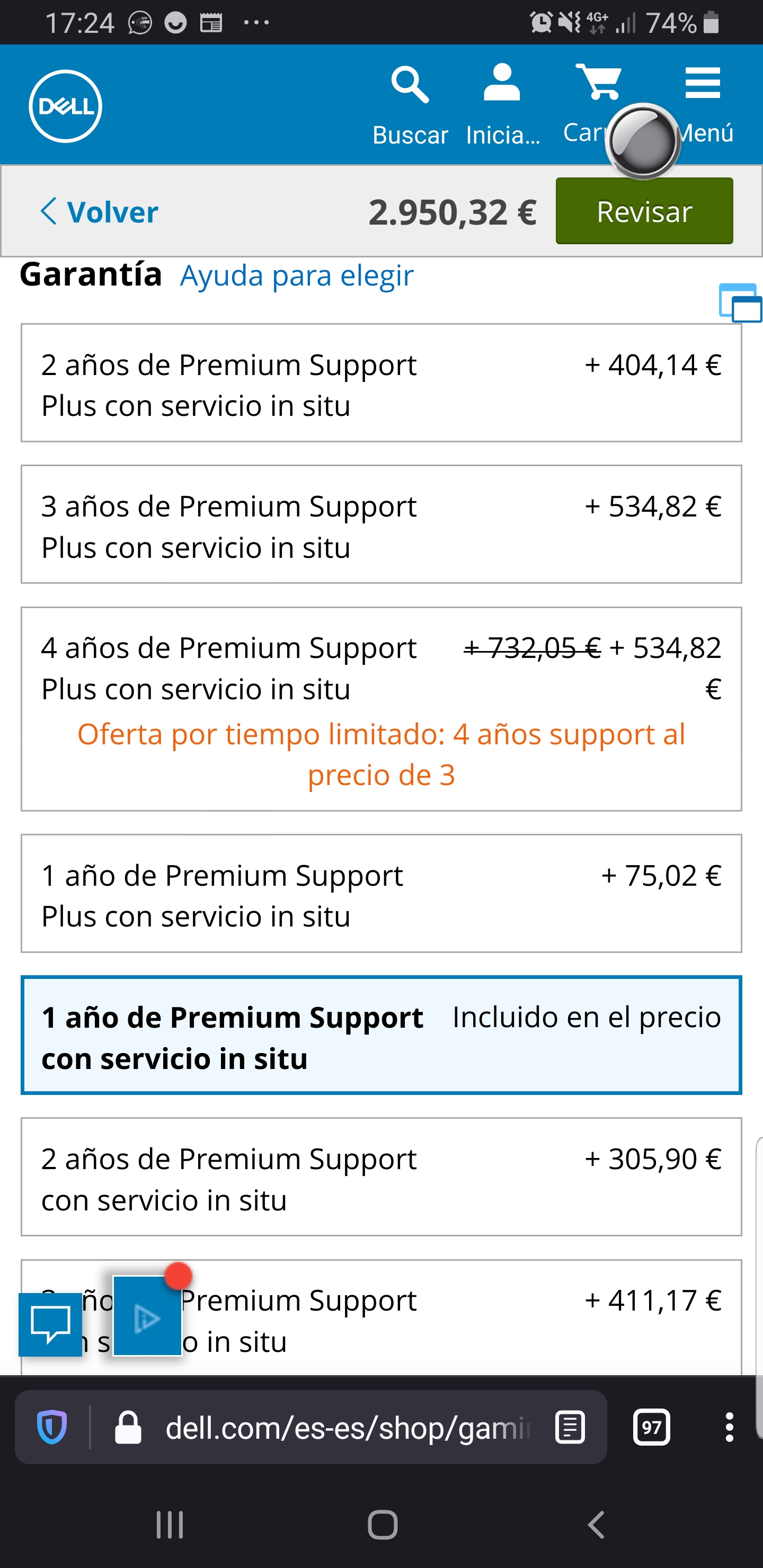Go back with the Volver link
Screen dimensions: 763x1568
click(x=99, y=212)
